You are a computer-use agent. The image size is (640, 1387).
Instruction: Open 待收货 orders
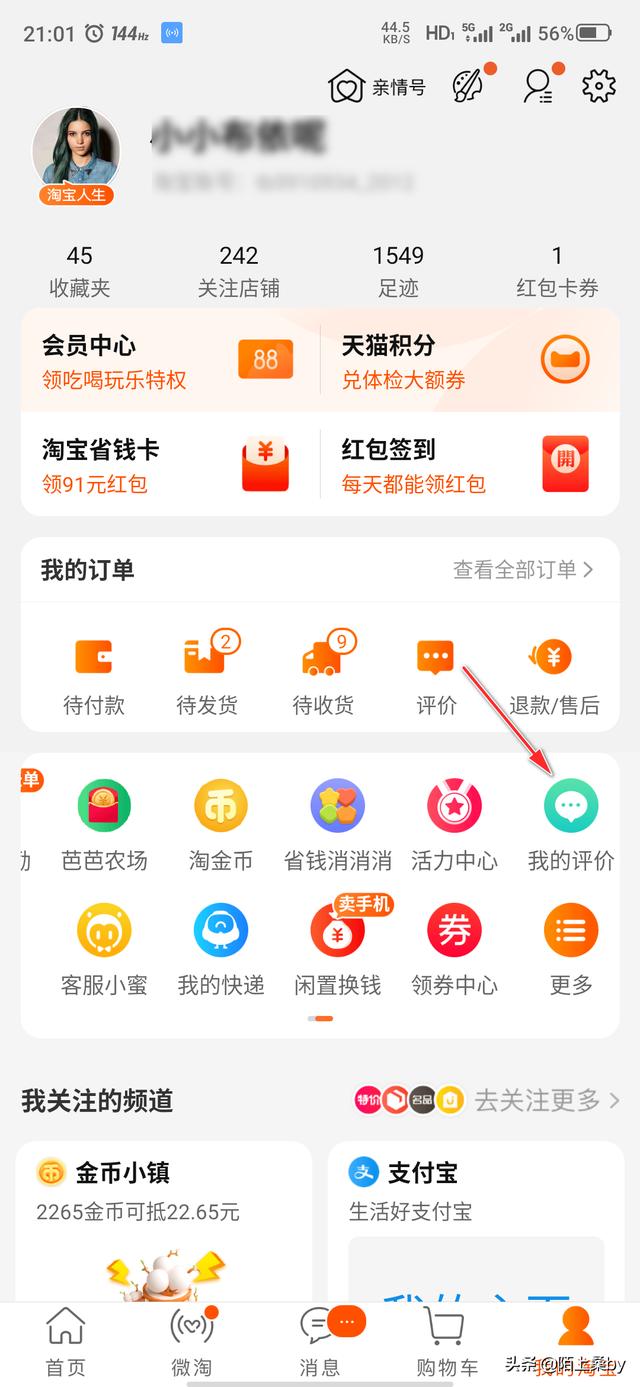(322, 677)
